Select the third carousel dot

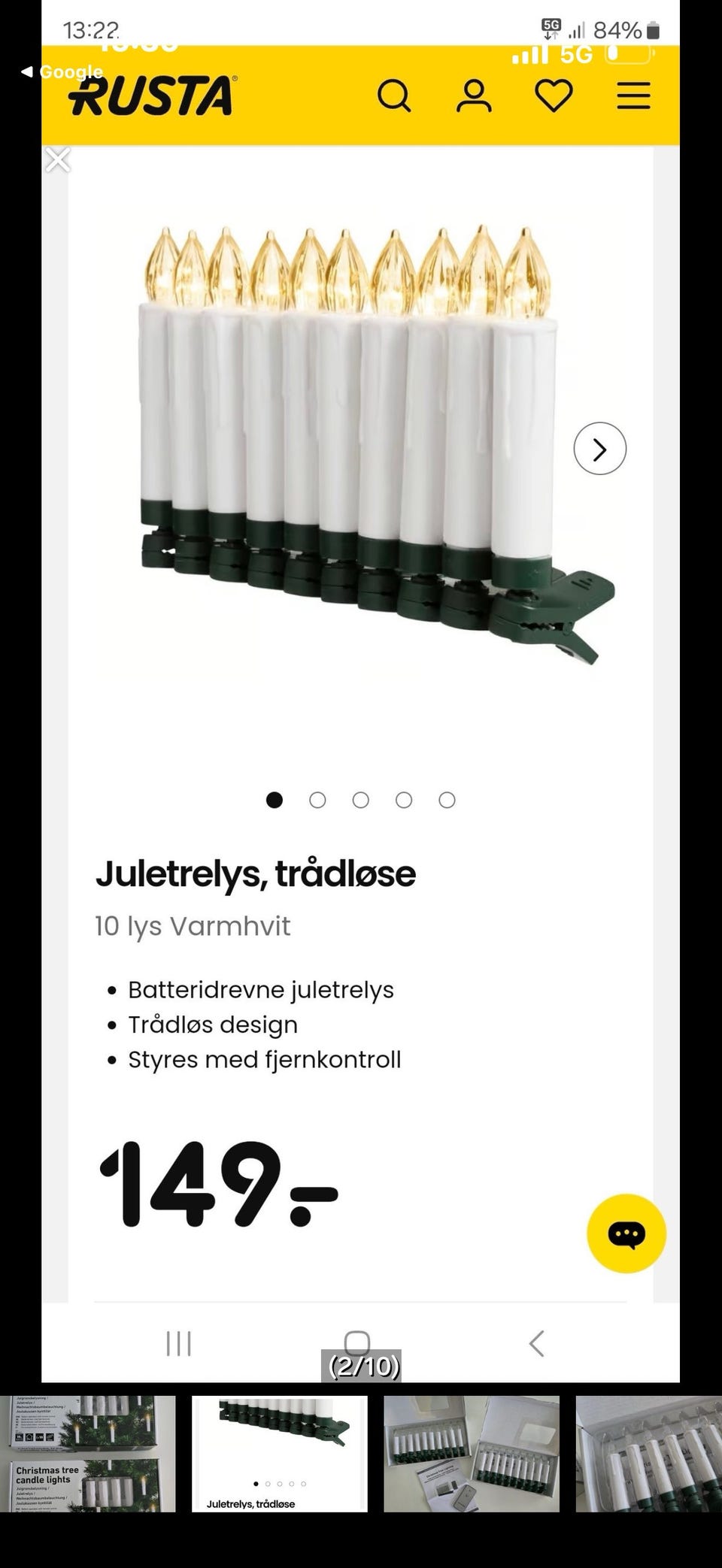(361, 801)
